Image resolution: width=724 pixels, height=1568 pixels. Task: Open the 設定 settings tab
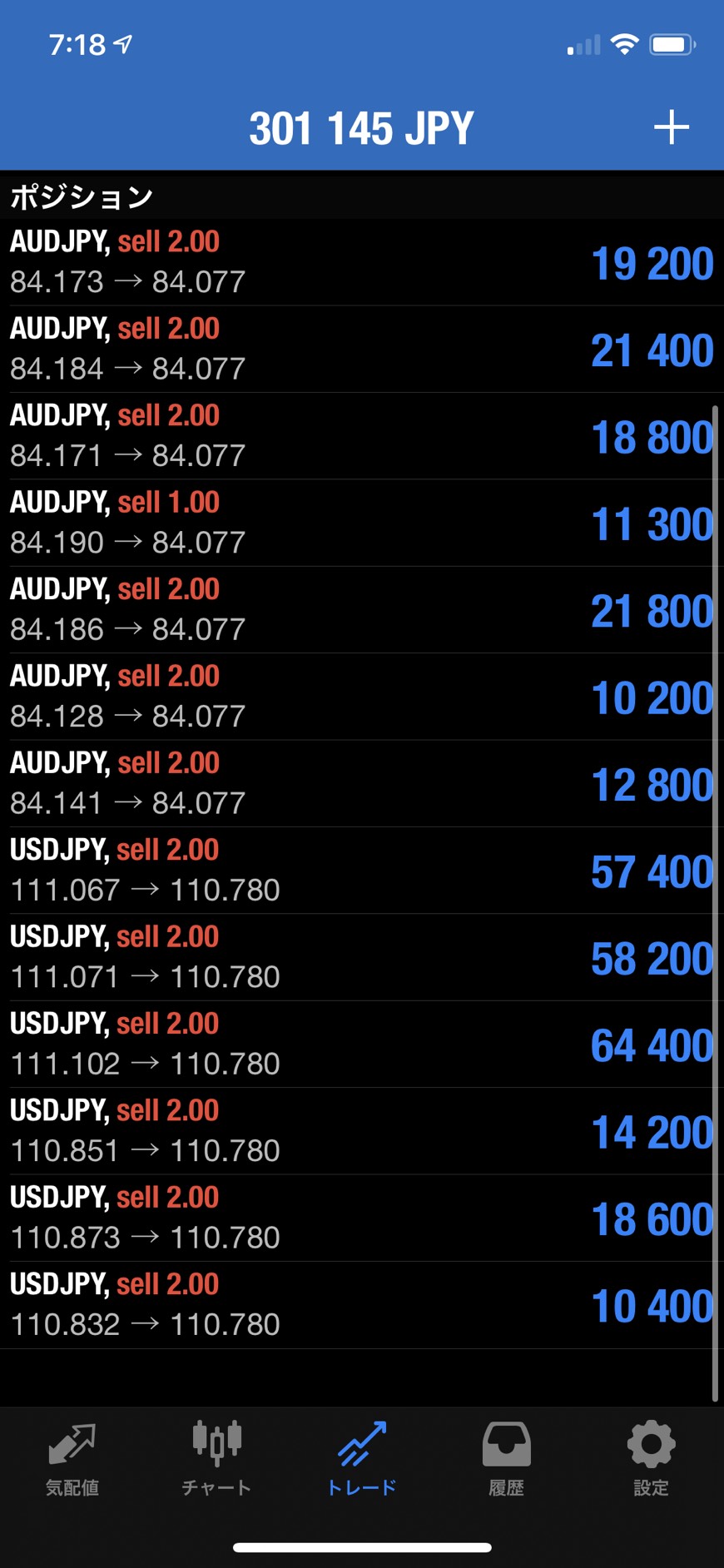[x=651, y=1458]
